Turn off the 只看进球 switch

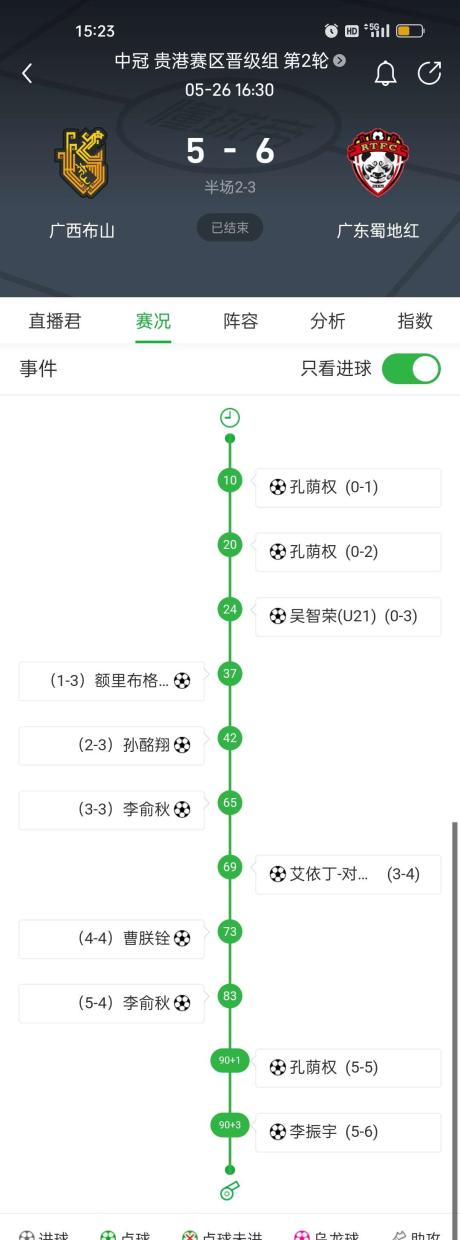click(x=411, y=369)
